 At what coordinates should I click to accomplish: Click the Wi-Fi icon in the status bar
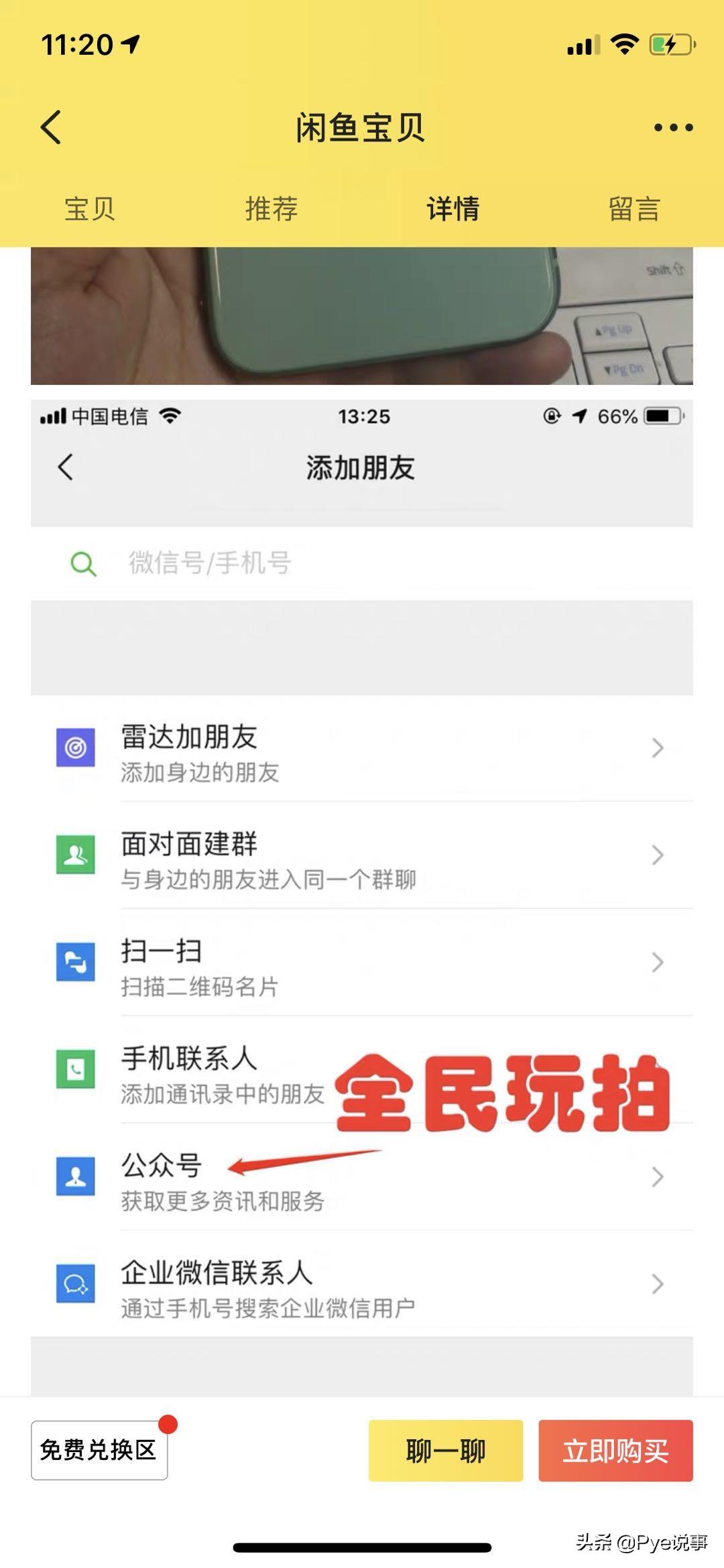623,44
